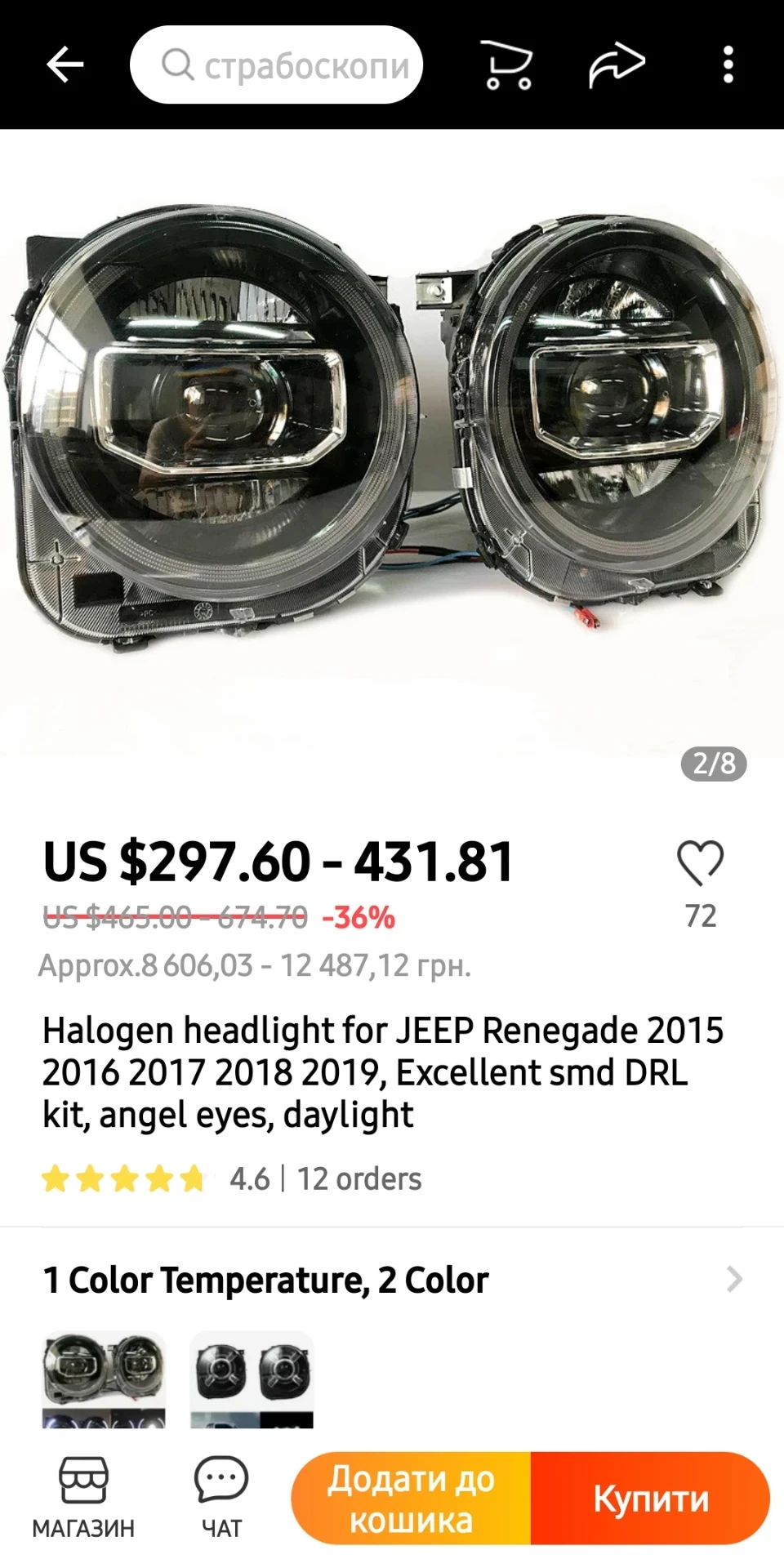View reviews behind the 4.6 star rating
The image size is (784, 1568).
click(x=232, y=1178)
